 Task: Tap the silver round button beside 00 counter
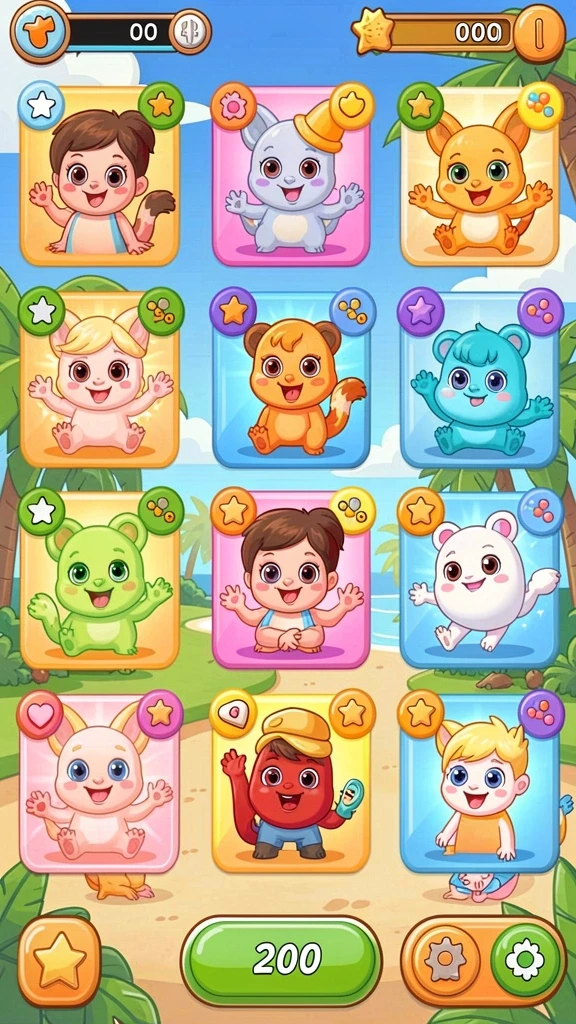tap(190, 31)
